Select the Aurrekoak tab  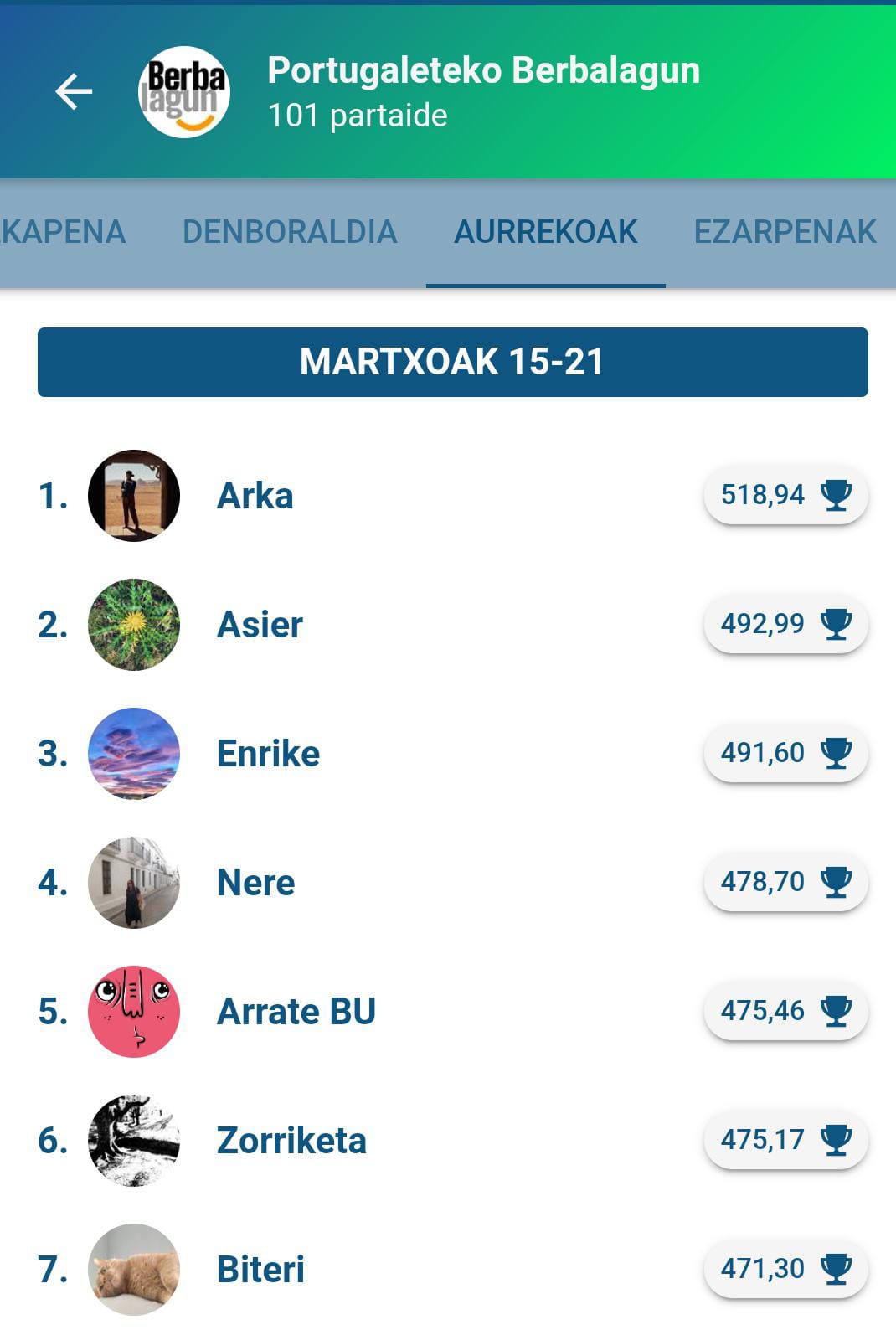(x=545, y=232)
